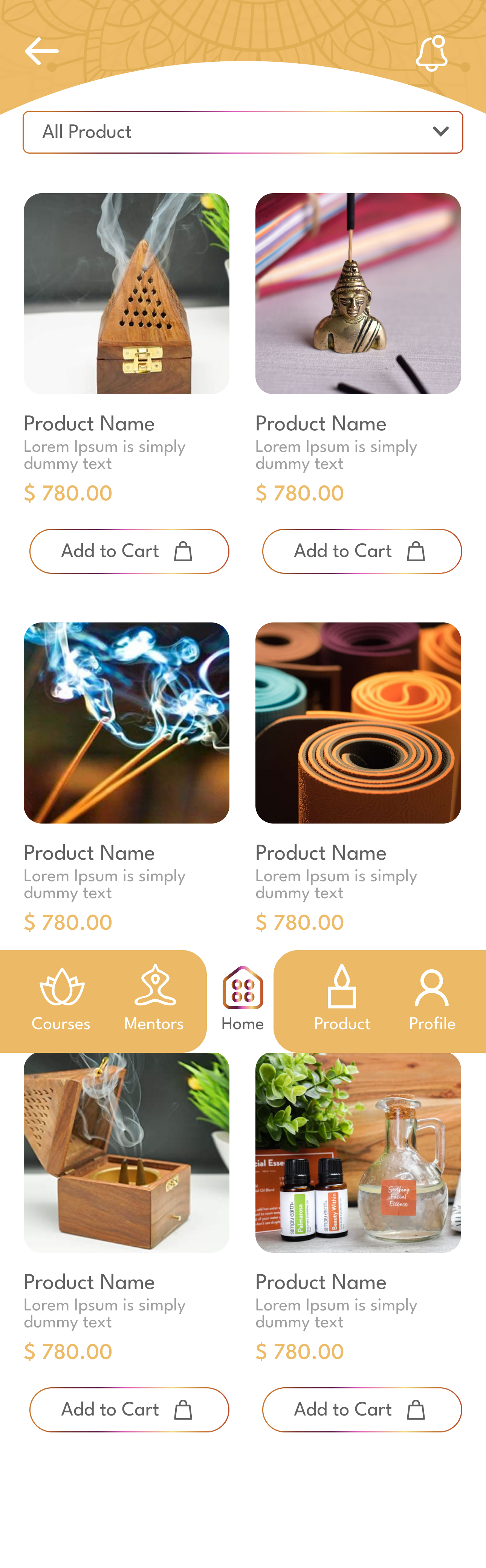Open the pyramid incense burner product

(127, 293)
